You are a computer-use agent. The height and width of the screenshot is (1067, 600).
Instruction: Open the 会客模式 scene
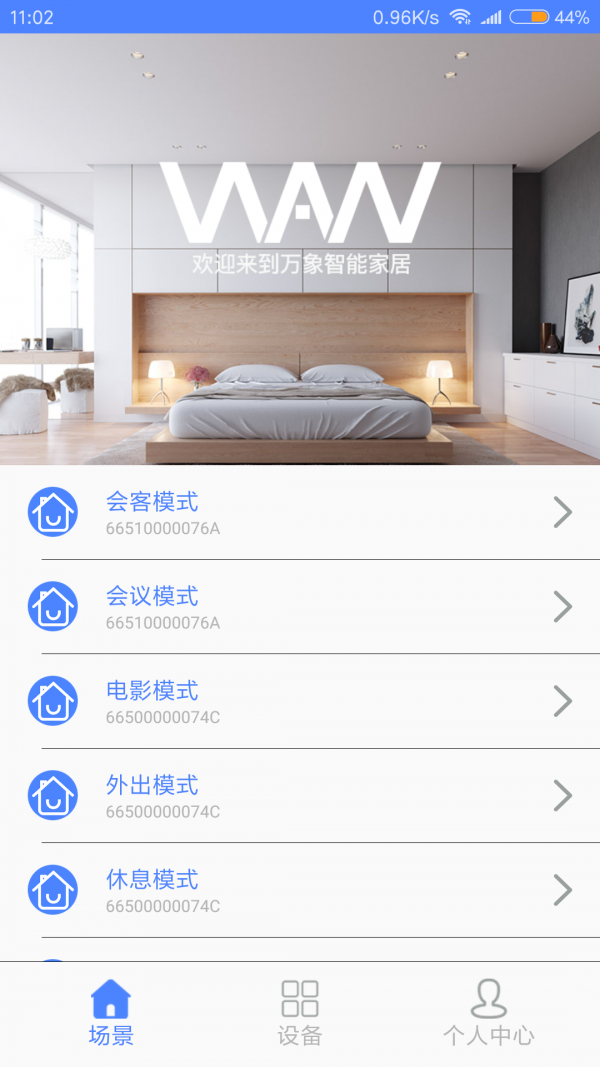click(x=300, y=512)
